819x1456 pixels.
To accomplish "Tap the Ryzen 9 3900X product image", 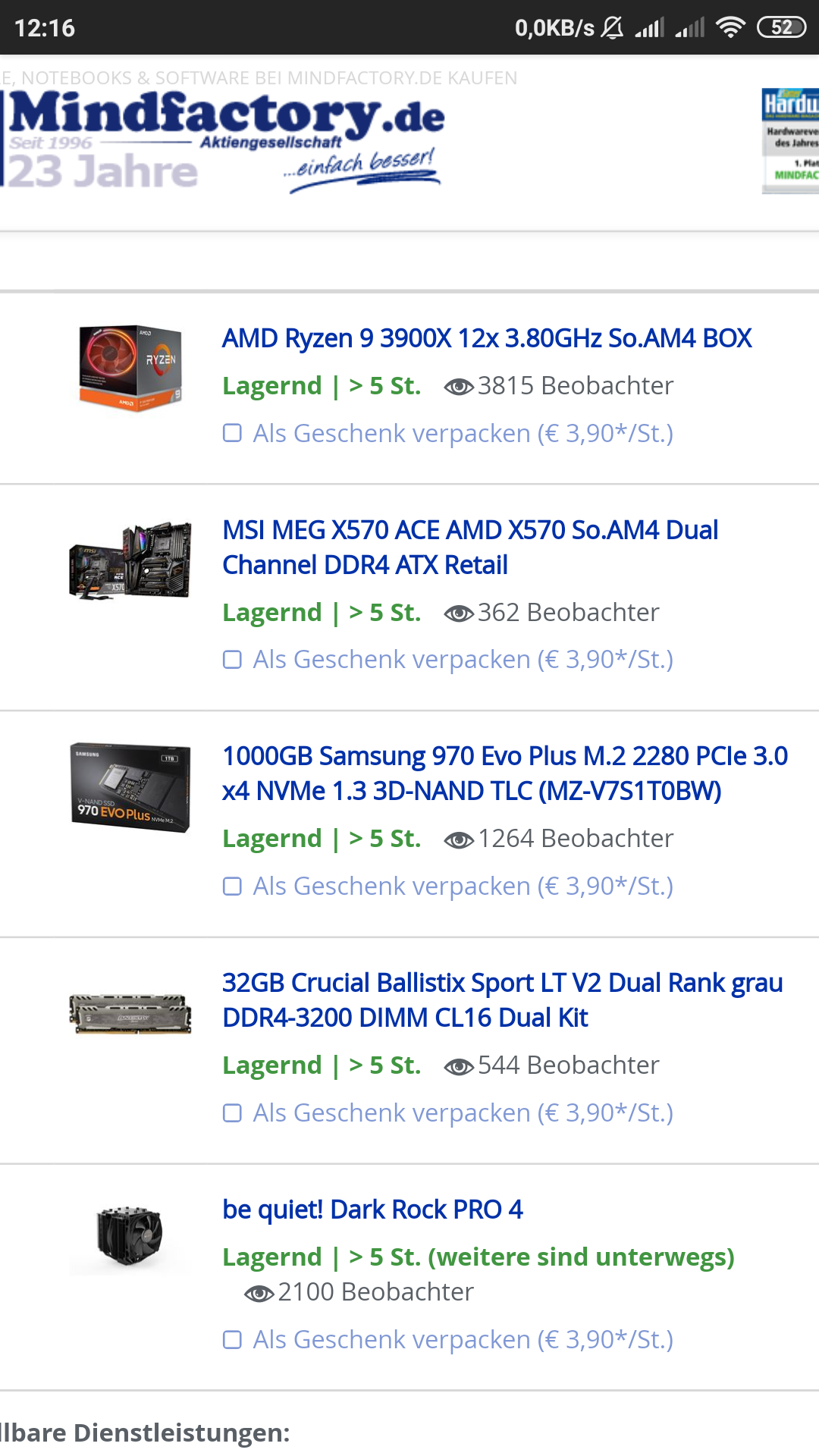I will 130,368.
